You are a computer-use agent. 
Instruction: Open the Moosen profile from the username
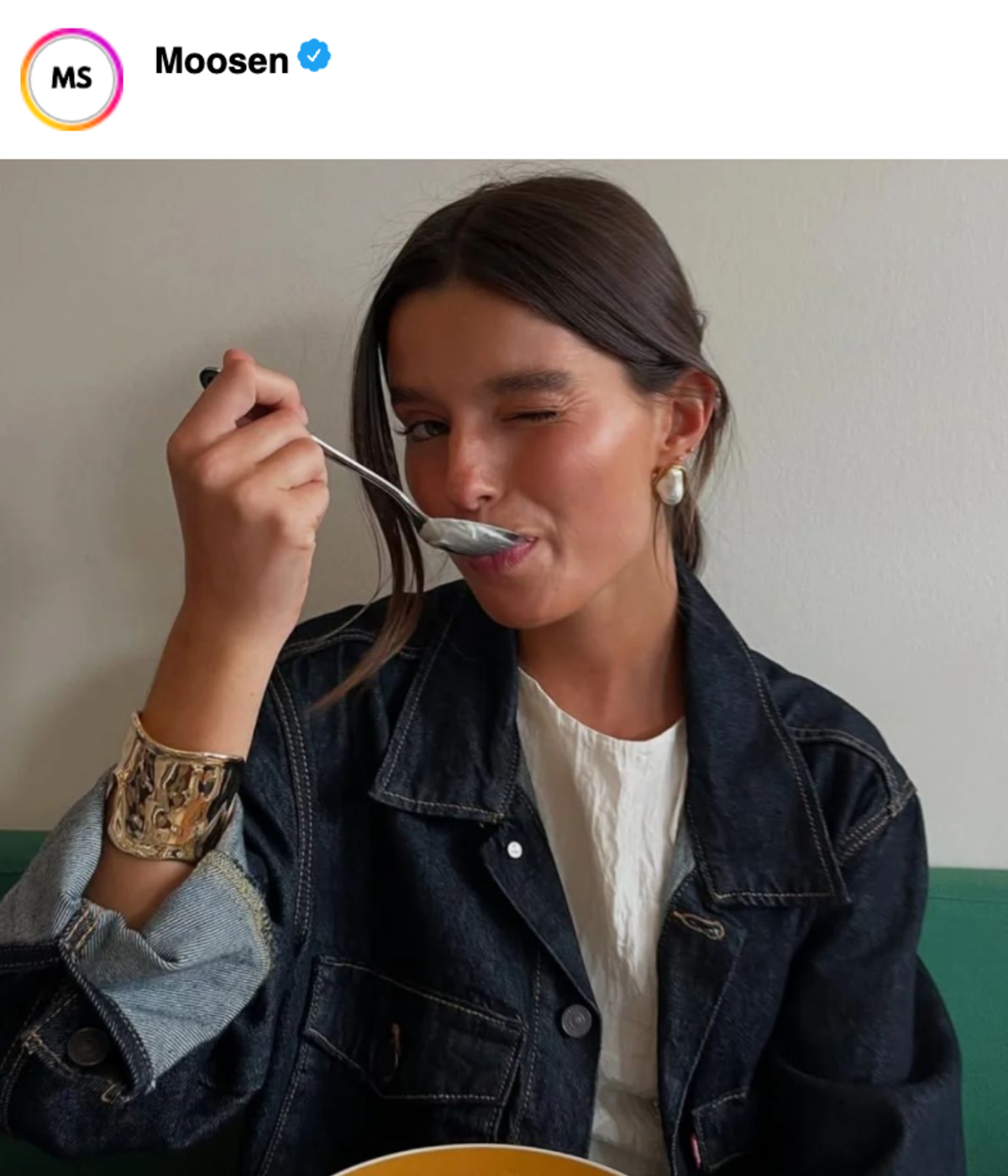click(221, 60)
